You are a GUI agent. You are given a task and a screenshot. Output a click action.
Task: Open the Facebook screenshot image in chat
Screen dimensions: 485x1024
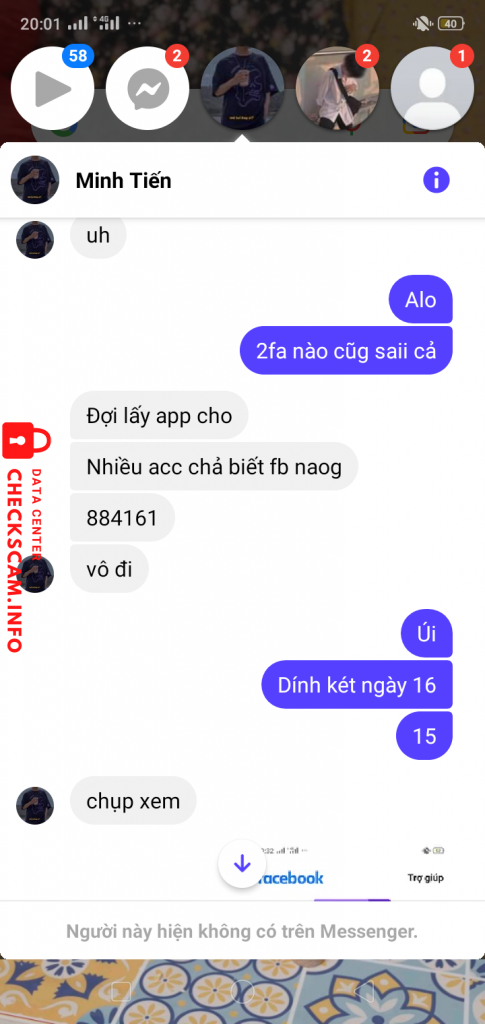click(x=352, y=871)
